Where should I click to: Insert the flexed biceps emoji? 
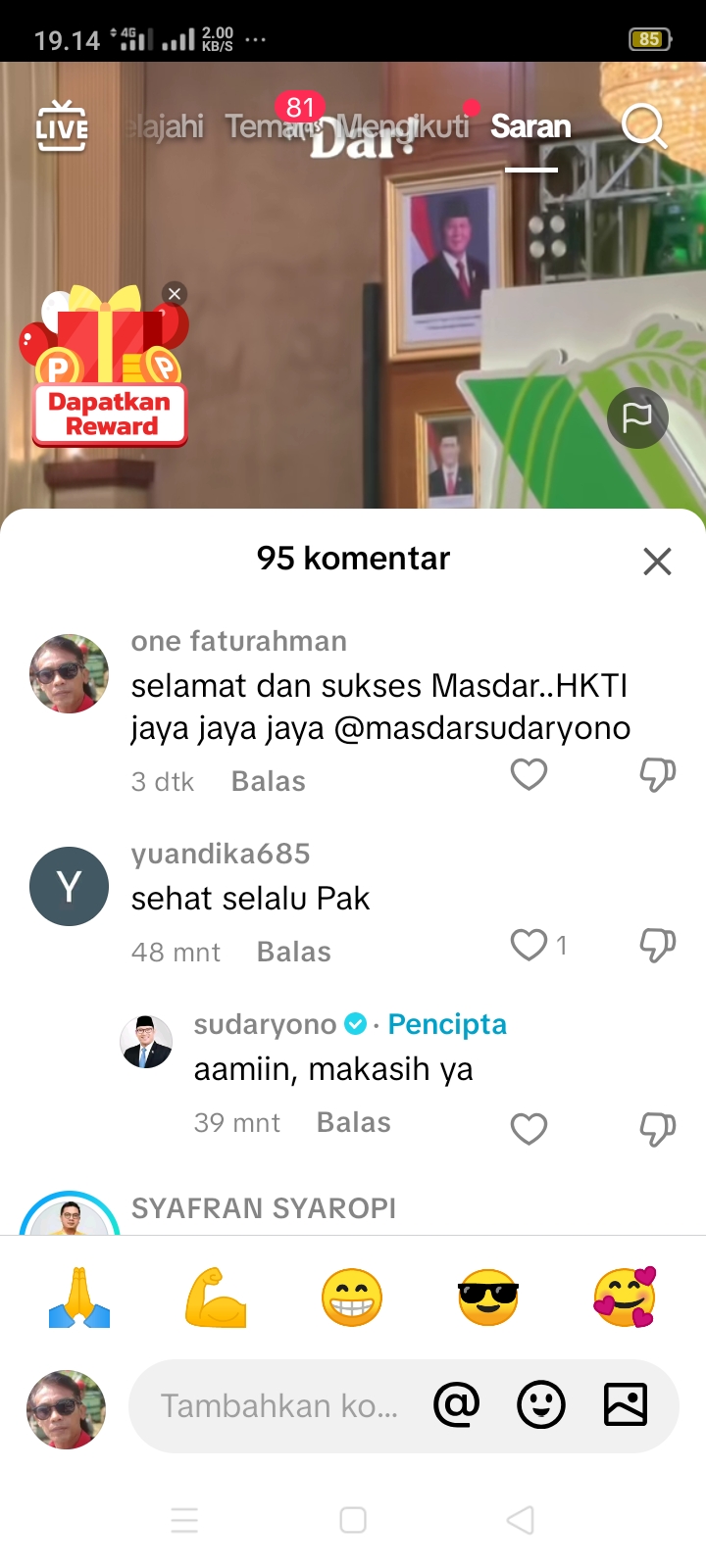click(x=216, y=1298)
